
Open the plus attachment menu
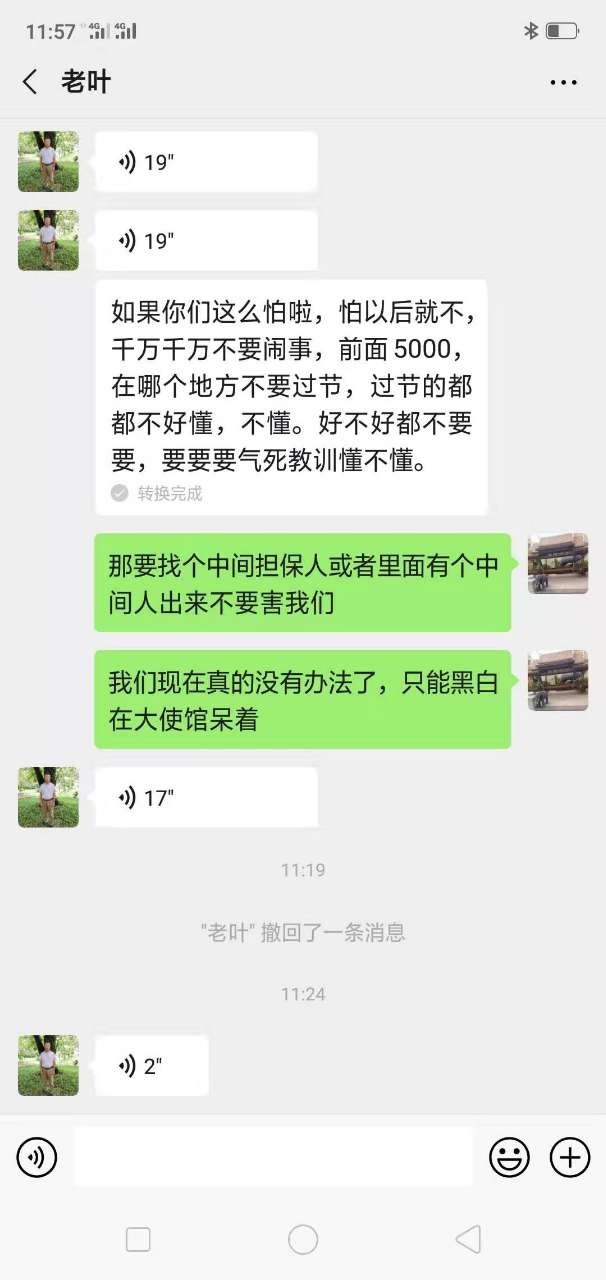(x=570, y=1158)
